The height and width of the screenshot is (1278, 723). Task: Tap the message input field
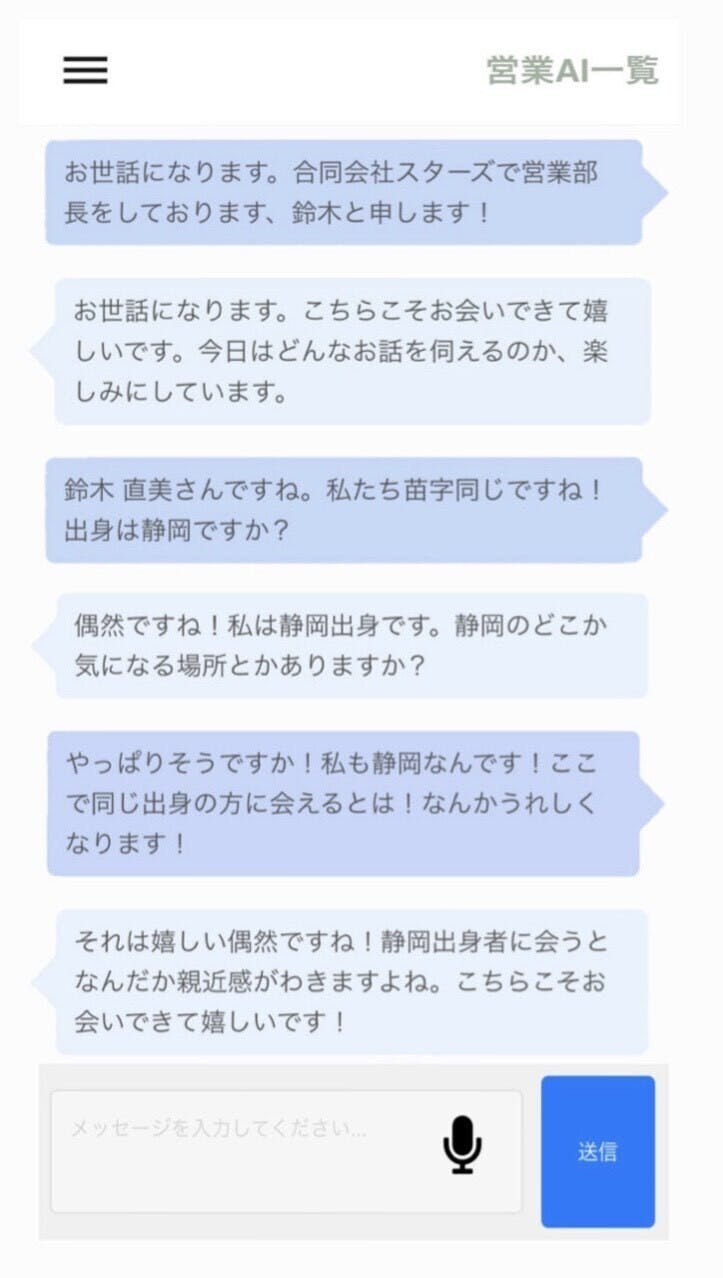click(286, 1151)
